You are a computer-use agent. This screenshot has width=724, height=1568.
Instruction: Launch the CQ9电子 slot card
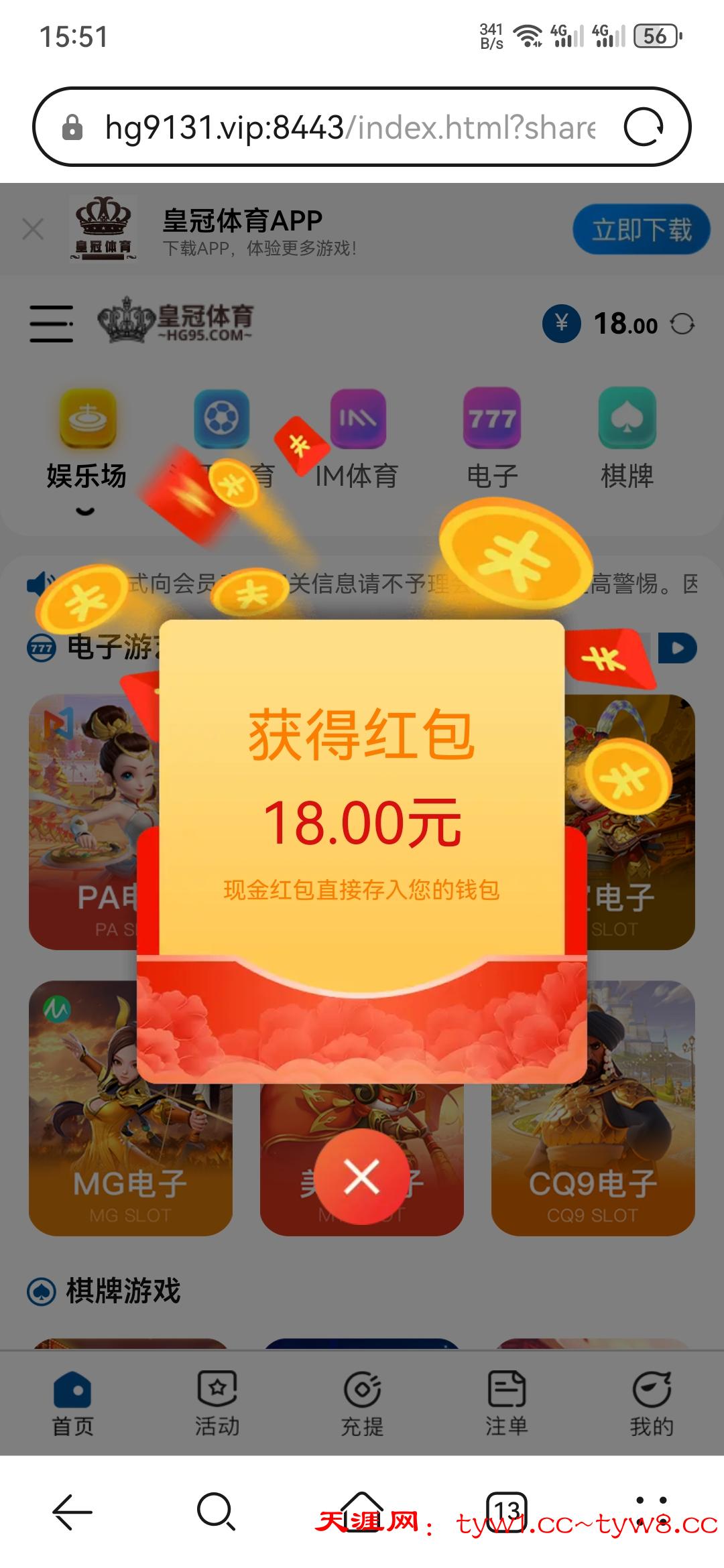[593, 1139]
